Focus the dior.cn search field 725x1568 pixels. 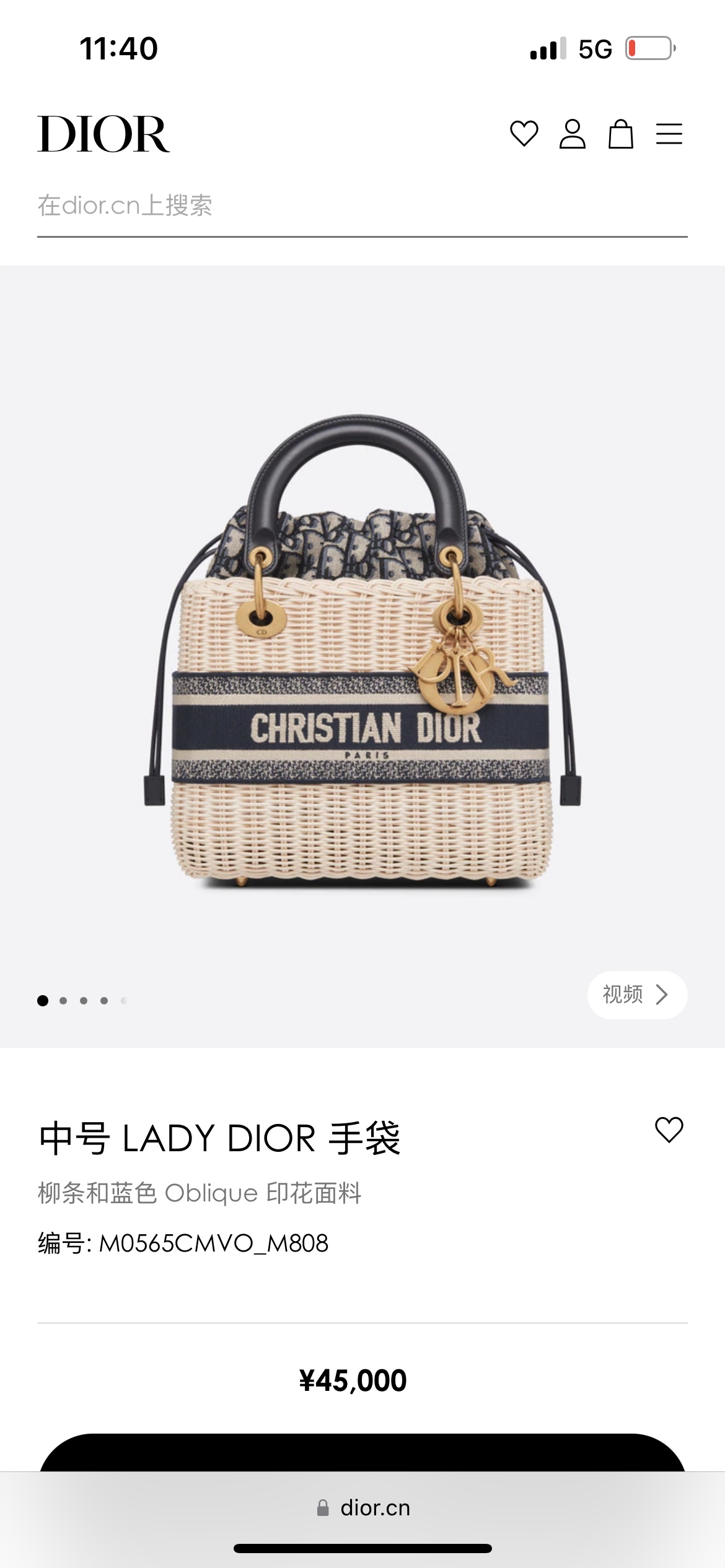click(362, 206)
